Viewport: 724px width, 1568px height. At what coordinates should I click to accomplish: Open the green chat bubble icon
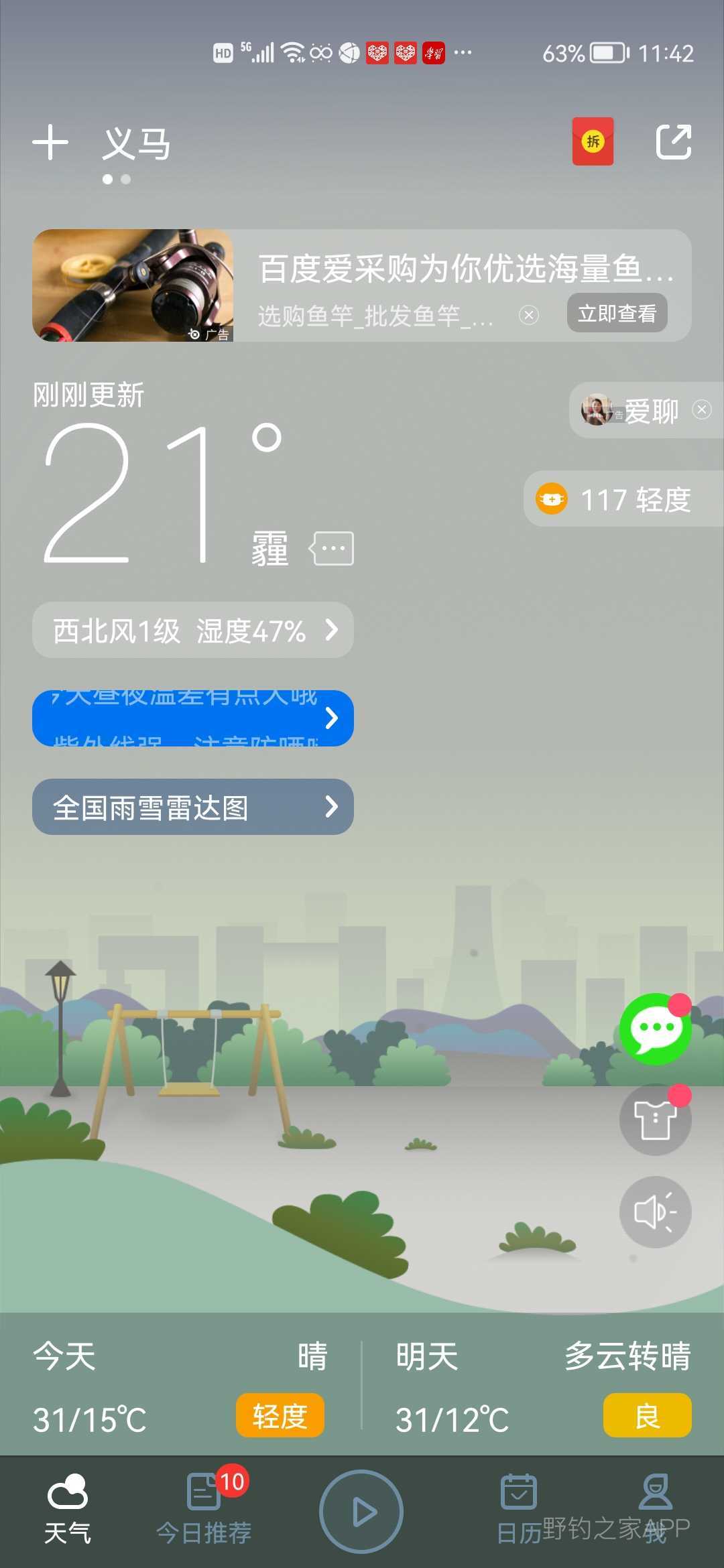click(x=655, y=1029)
